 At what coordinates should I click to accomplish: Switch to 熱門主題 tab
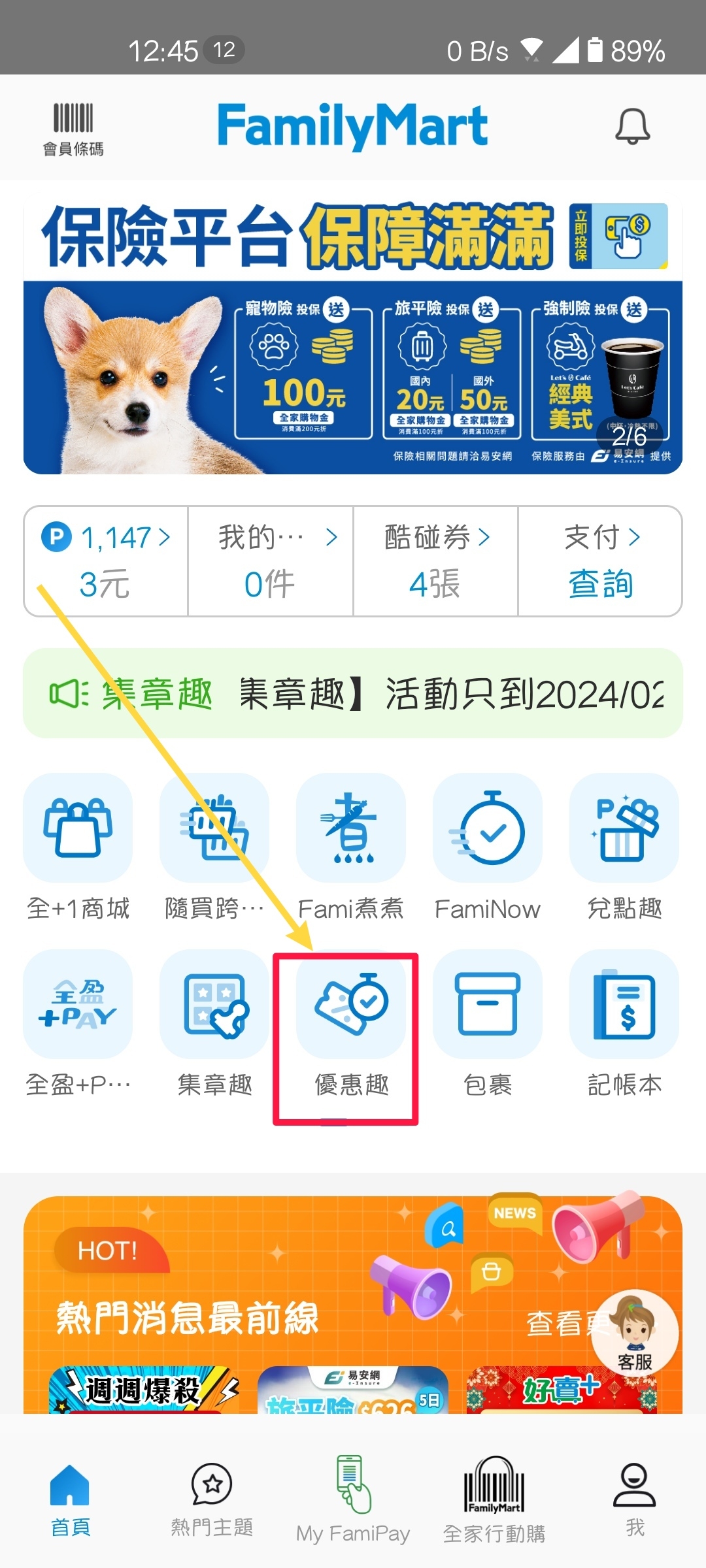[212, 1497]
